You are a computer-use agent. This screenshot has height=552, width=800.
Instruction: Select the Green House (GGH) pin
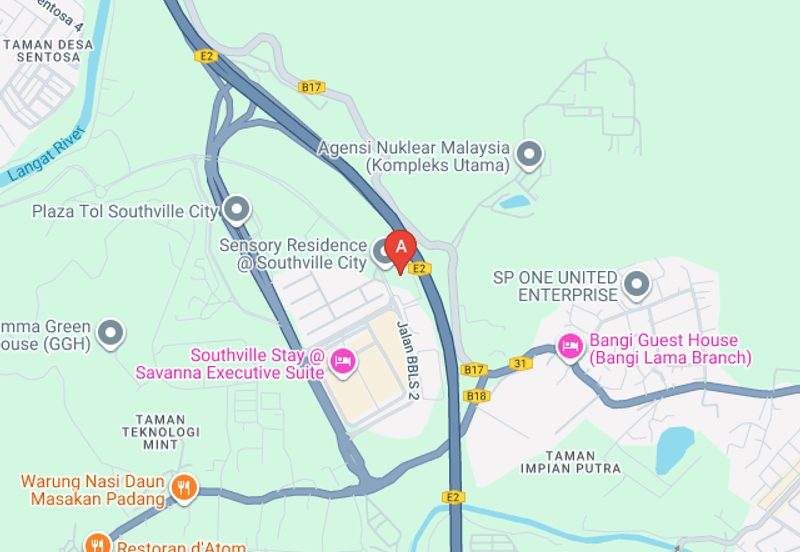click(111, 333)
